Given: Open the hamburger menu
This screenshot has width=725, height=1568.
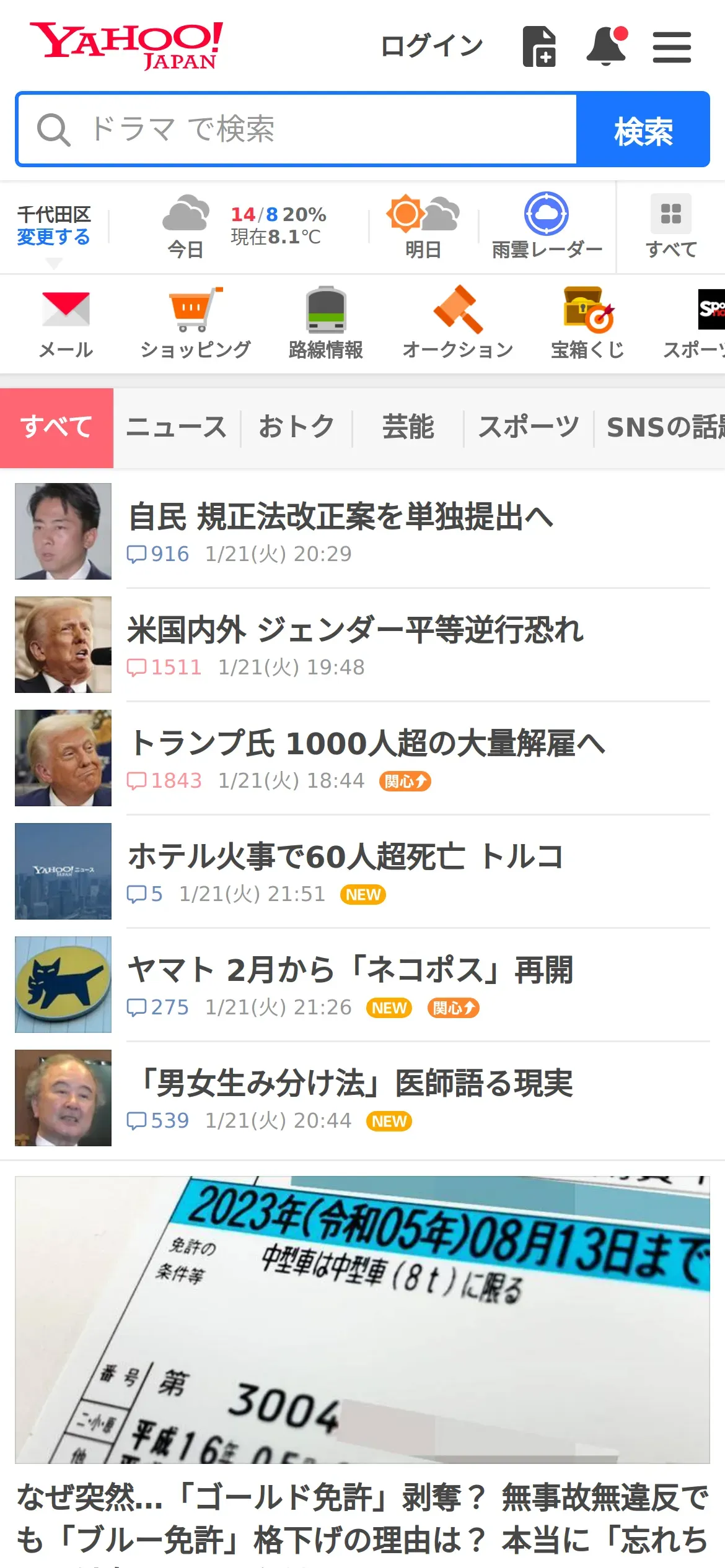Looking at the screenshot, I should click(672, 47).
